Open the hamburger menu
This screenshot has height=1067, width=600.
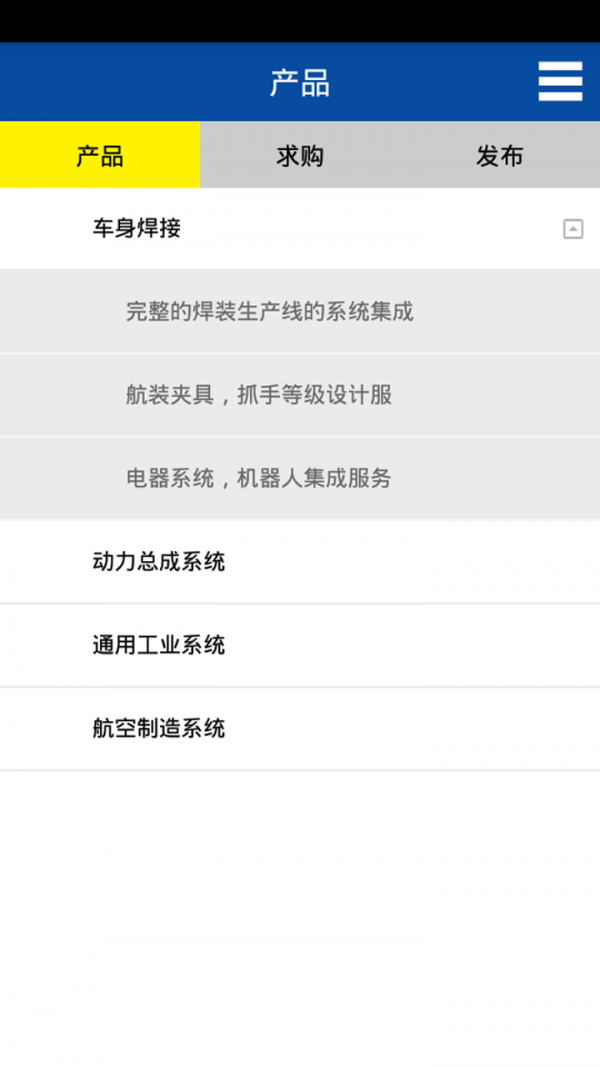(560, 82)
